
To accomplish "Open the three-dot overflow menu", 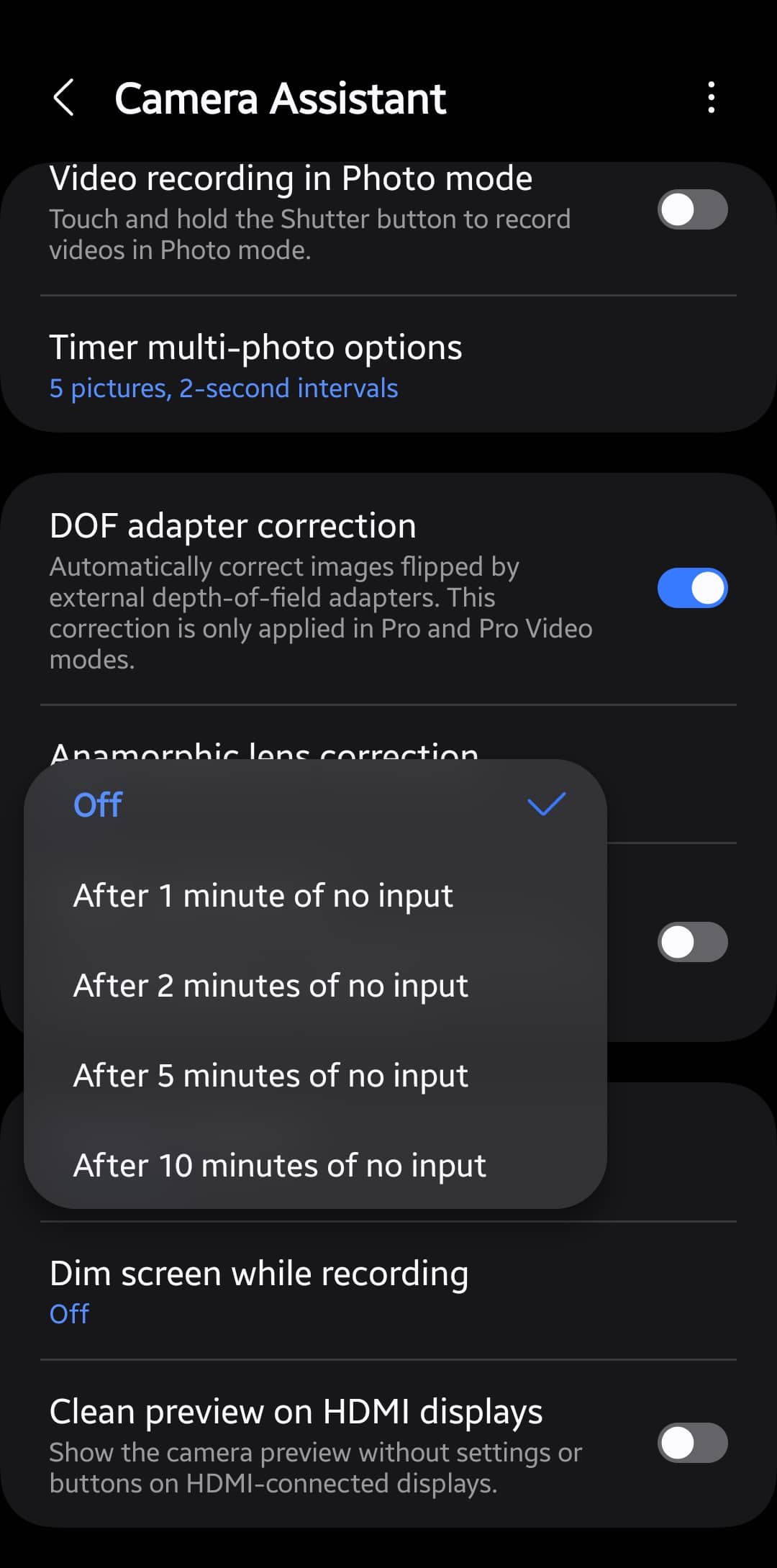I will pos(711,98).
